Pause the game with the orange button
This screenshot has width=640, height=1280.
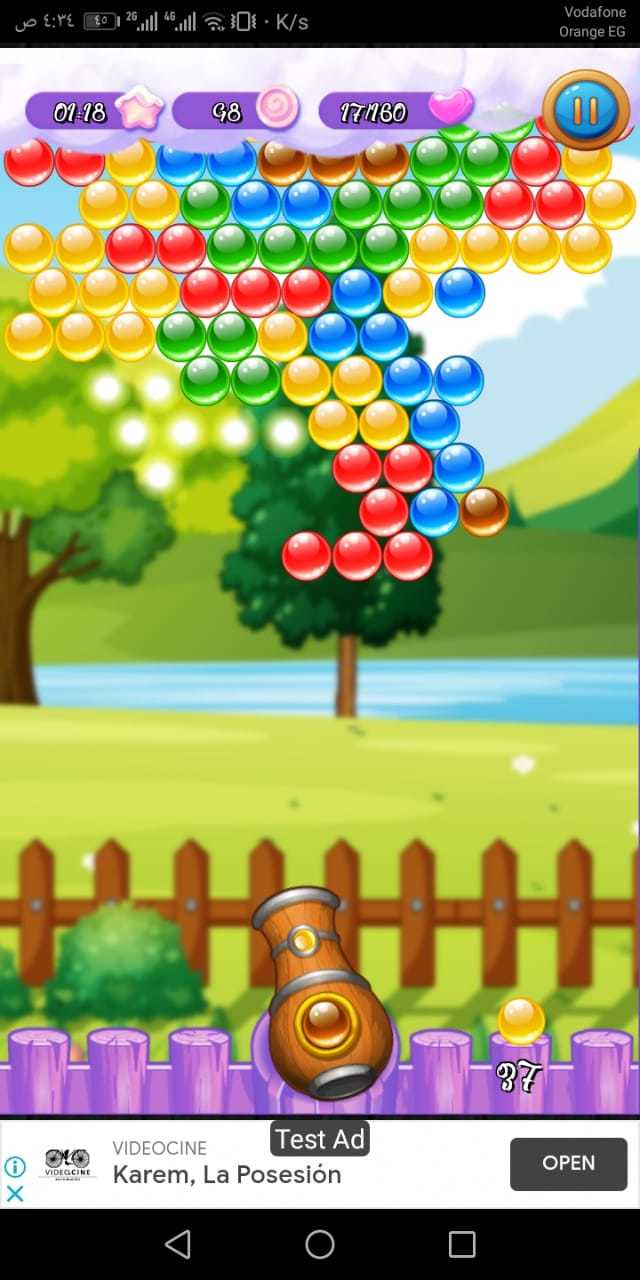pos(585,110)
